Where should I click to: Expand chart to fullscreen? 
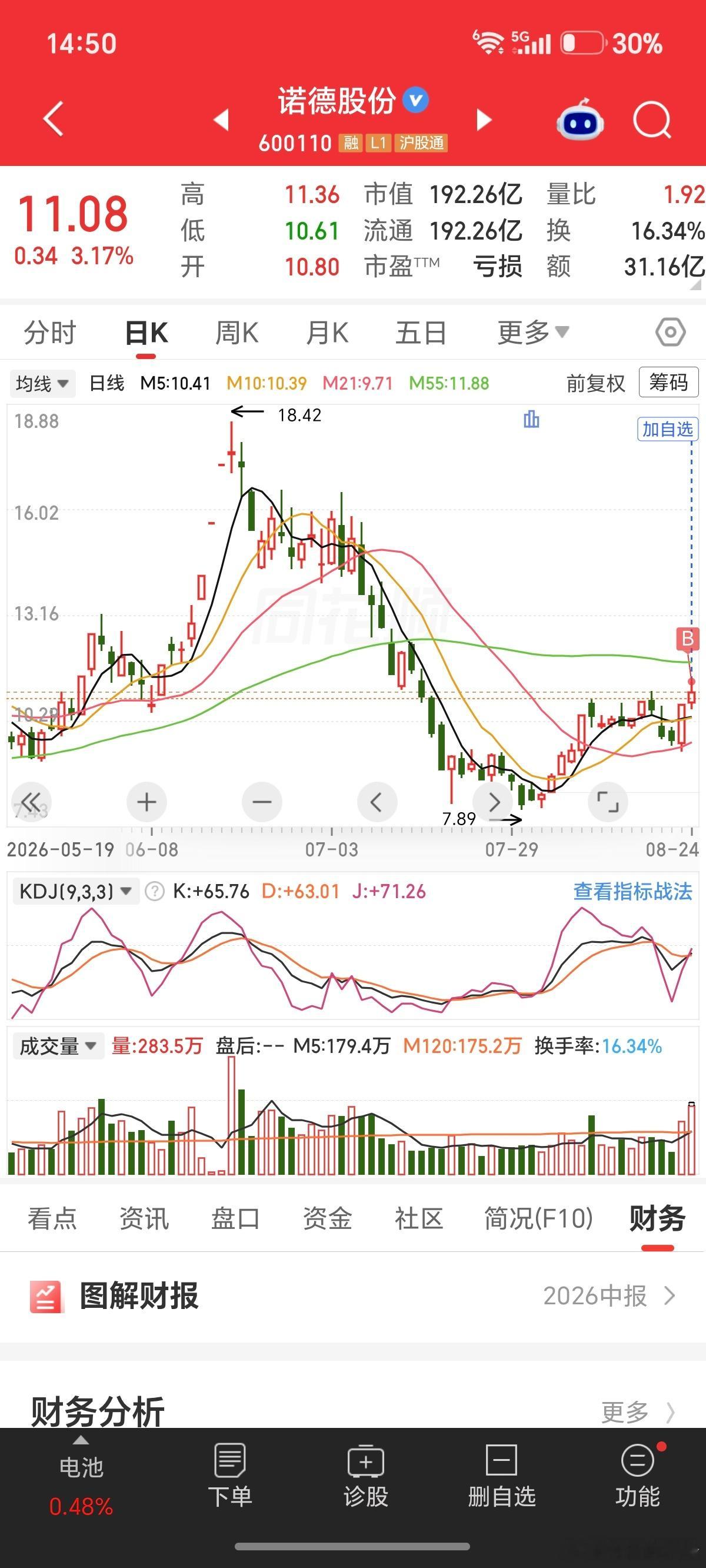pos(607,802)
